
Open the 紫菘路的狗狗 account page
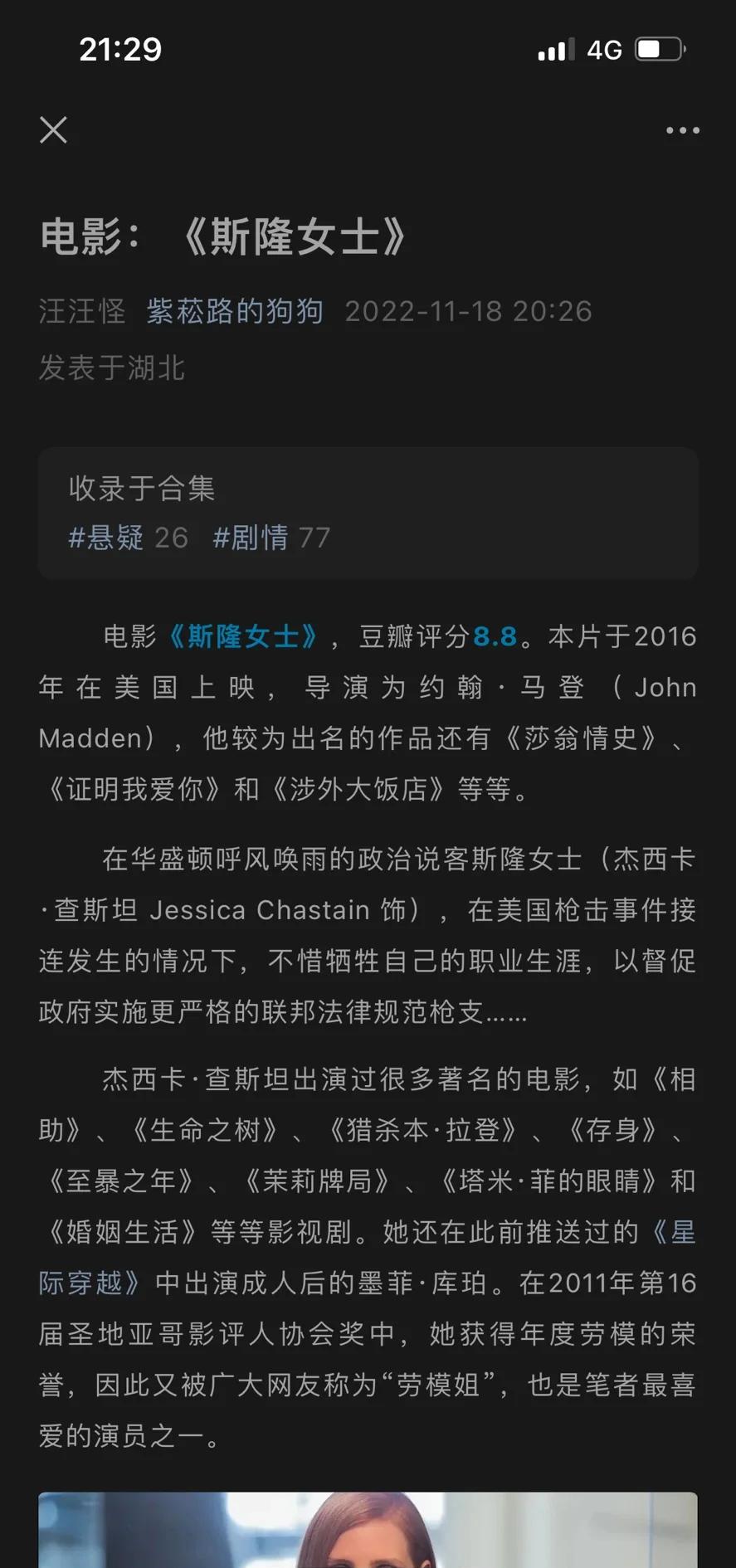(235, 311)
